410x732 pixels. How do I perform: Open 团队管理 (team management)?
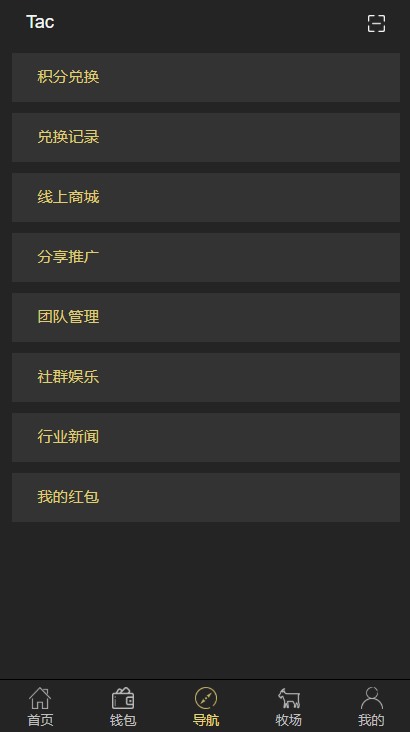click(206, 317)
